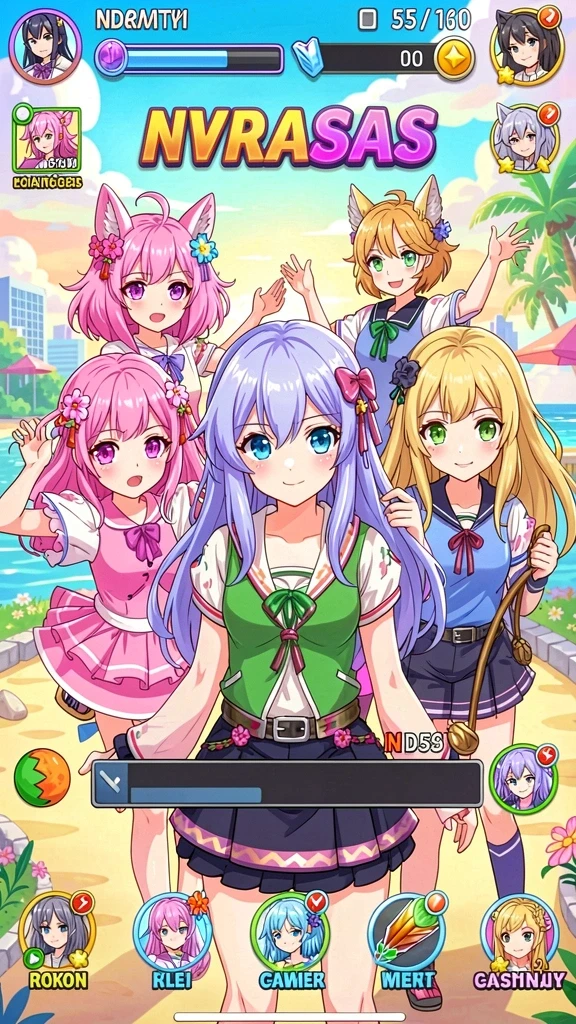Open the MERT item
This screenshot has width=576, height=1024.
(408, 938)
